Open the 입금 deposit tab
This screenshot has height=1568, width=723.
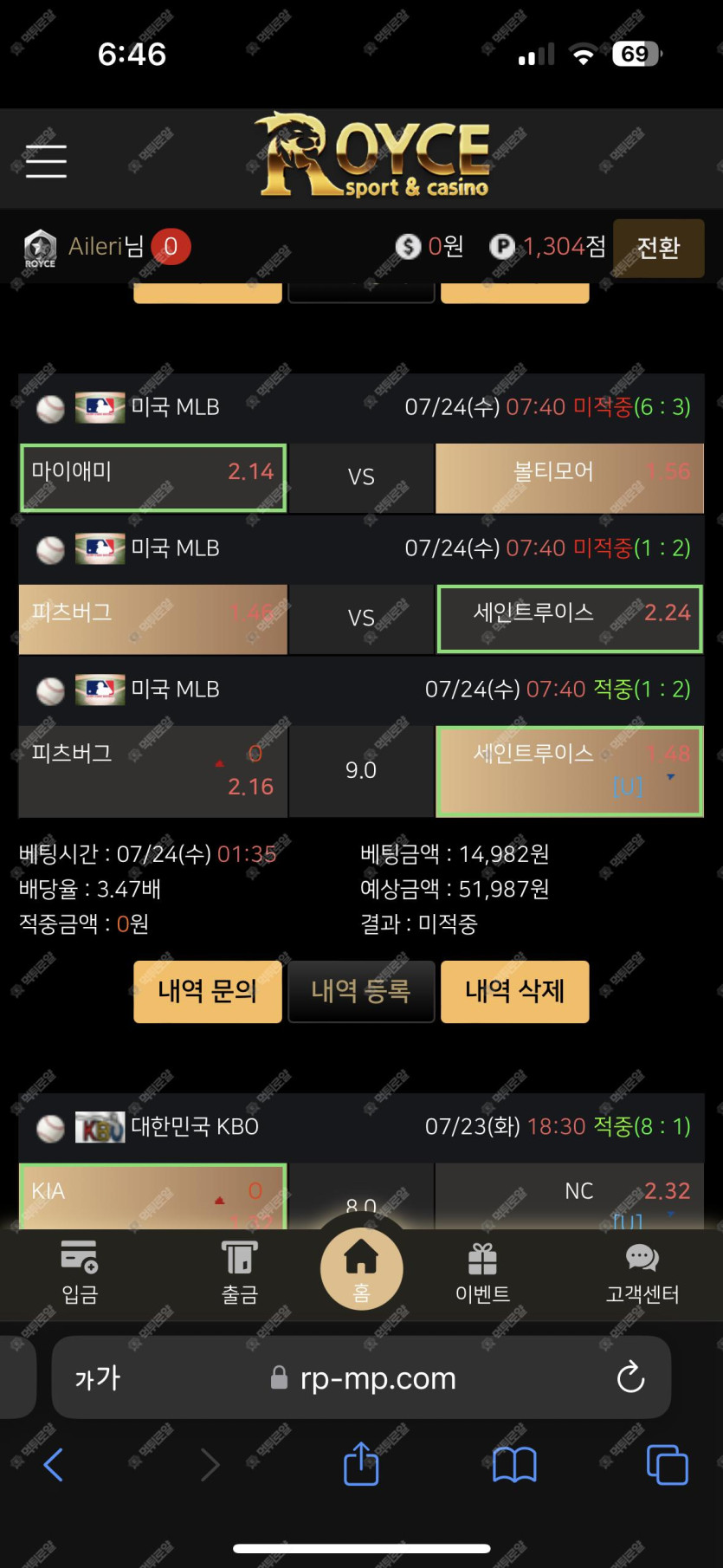(x=80, y=1272)
